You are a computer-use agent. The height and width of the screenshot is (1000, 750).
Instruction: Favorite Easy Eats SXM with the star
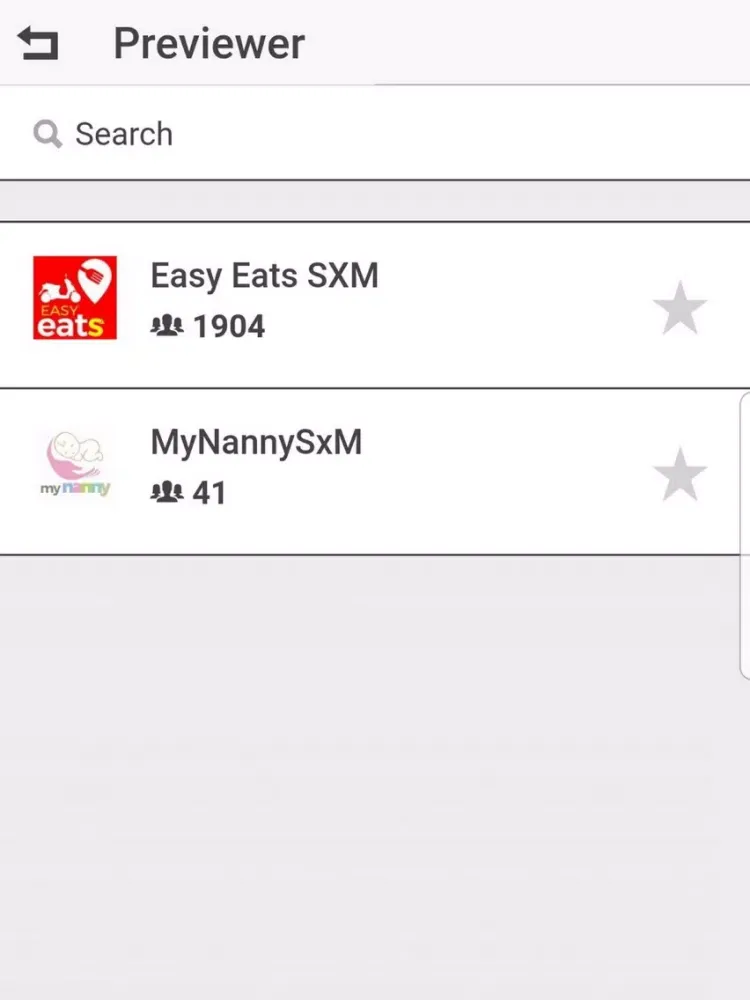(680, 307)
